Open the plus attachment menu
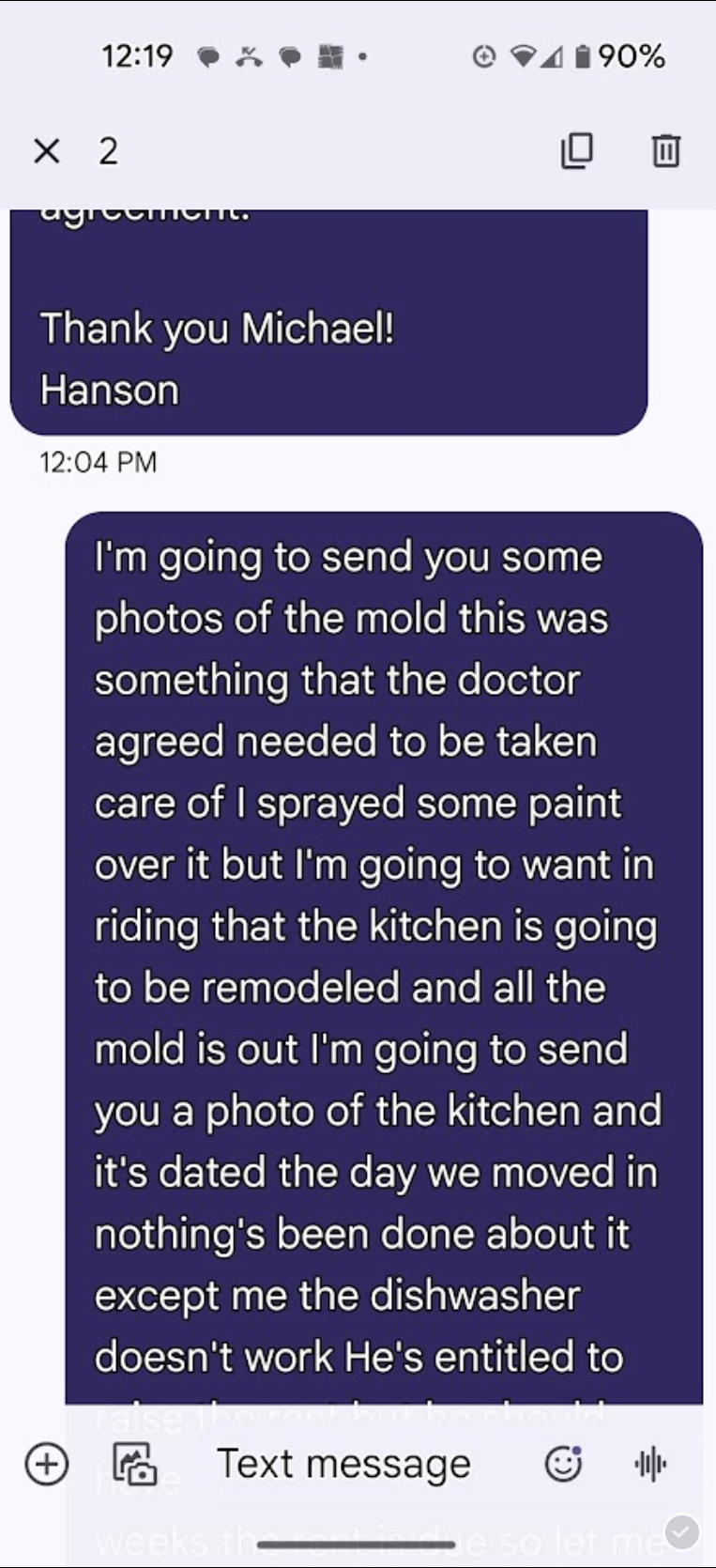Image resolution: width=716 pixels, height=1568 pixels. click(x=47, y=1464)
